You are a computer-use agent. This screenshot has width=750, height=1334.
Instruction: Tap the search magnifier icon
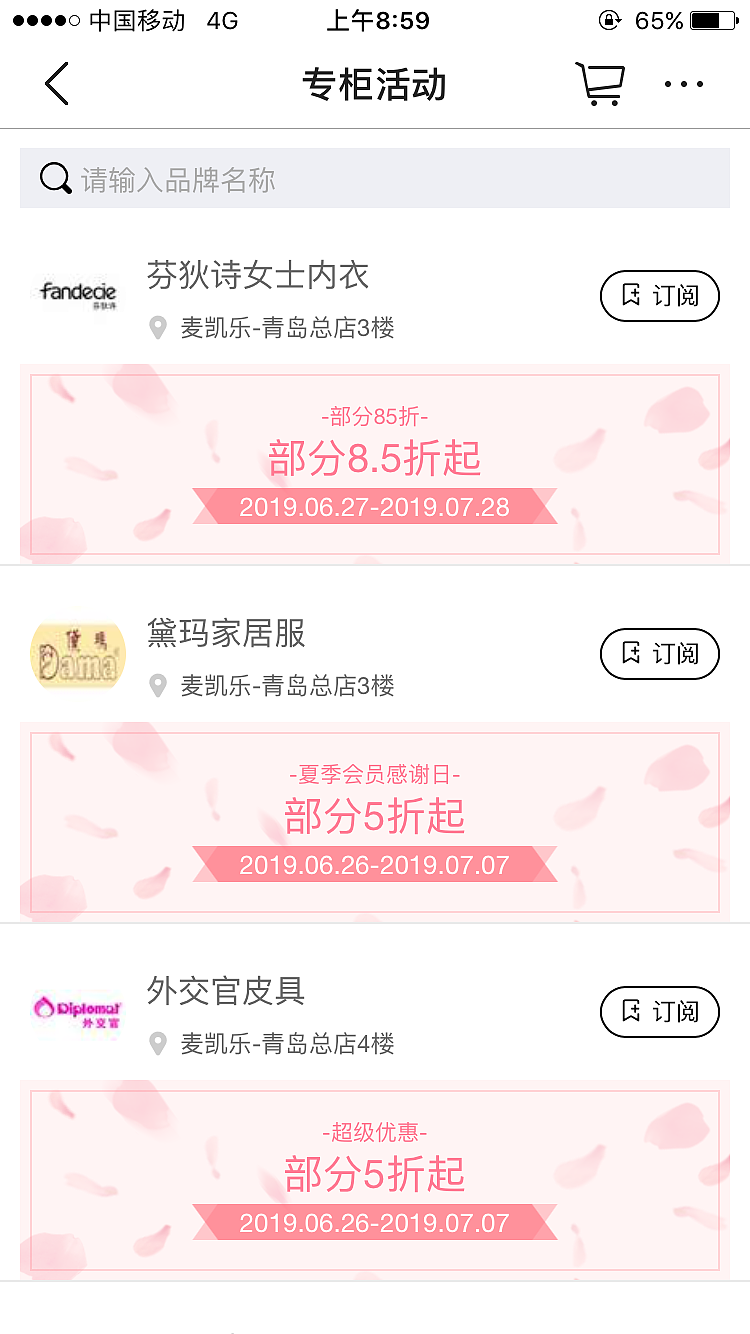point(55,177)
